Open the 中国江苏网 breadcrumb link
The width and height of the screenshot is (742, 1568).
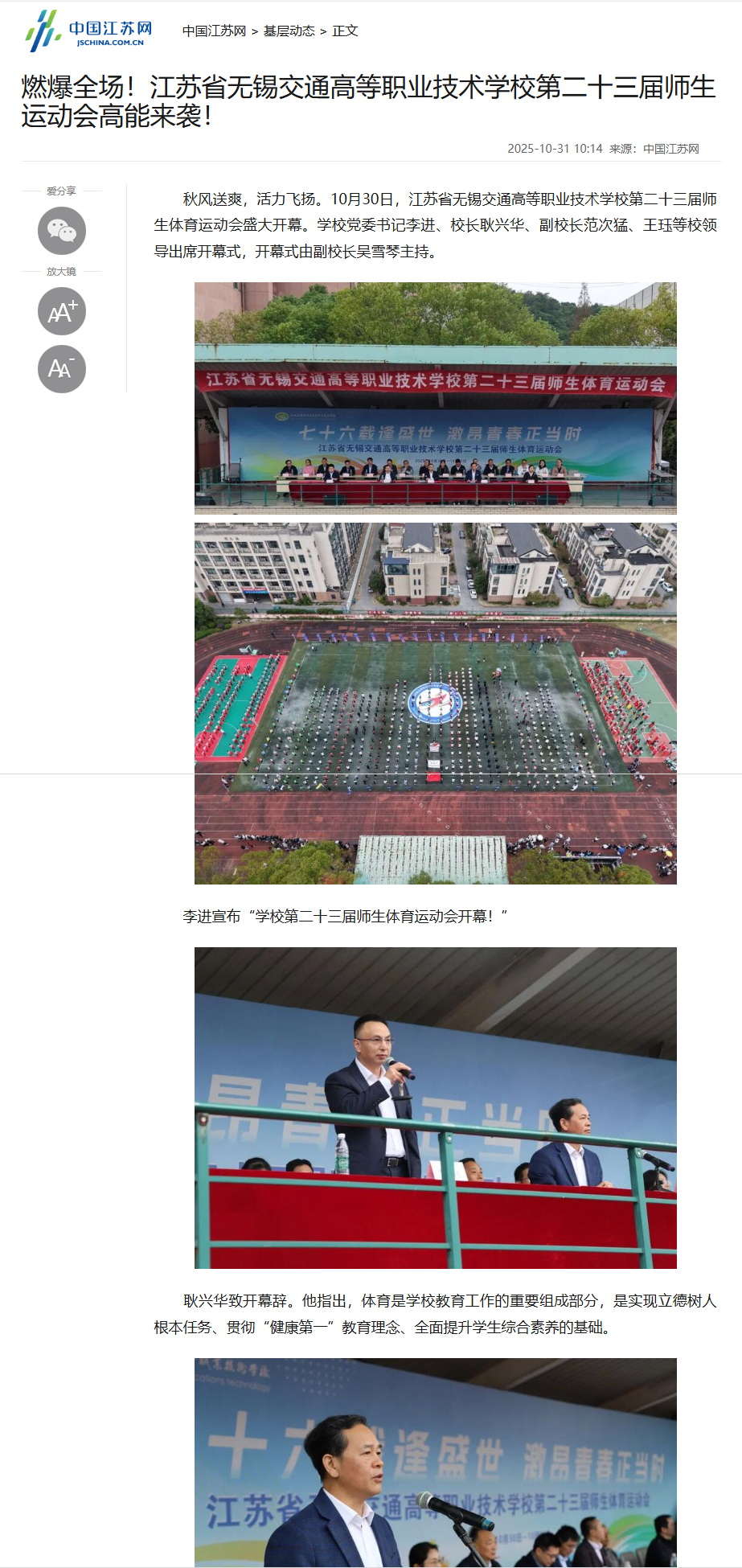pyautogui.click(x=214, y=31)
